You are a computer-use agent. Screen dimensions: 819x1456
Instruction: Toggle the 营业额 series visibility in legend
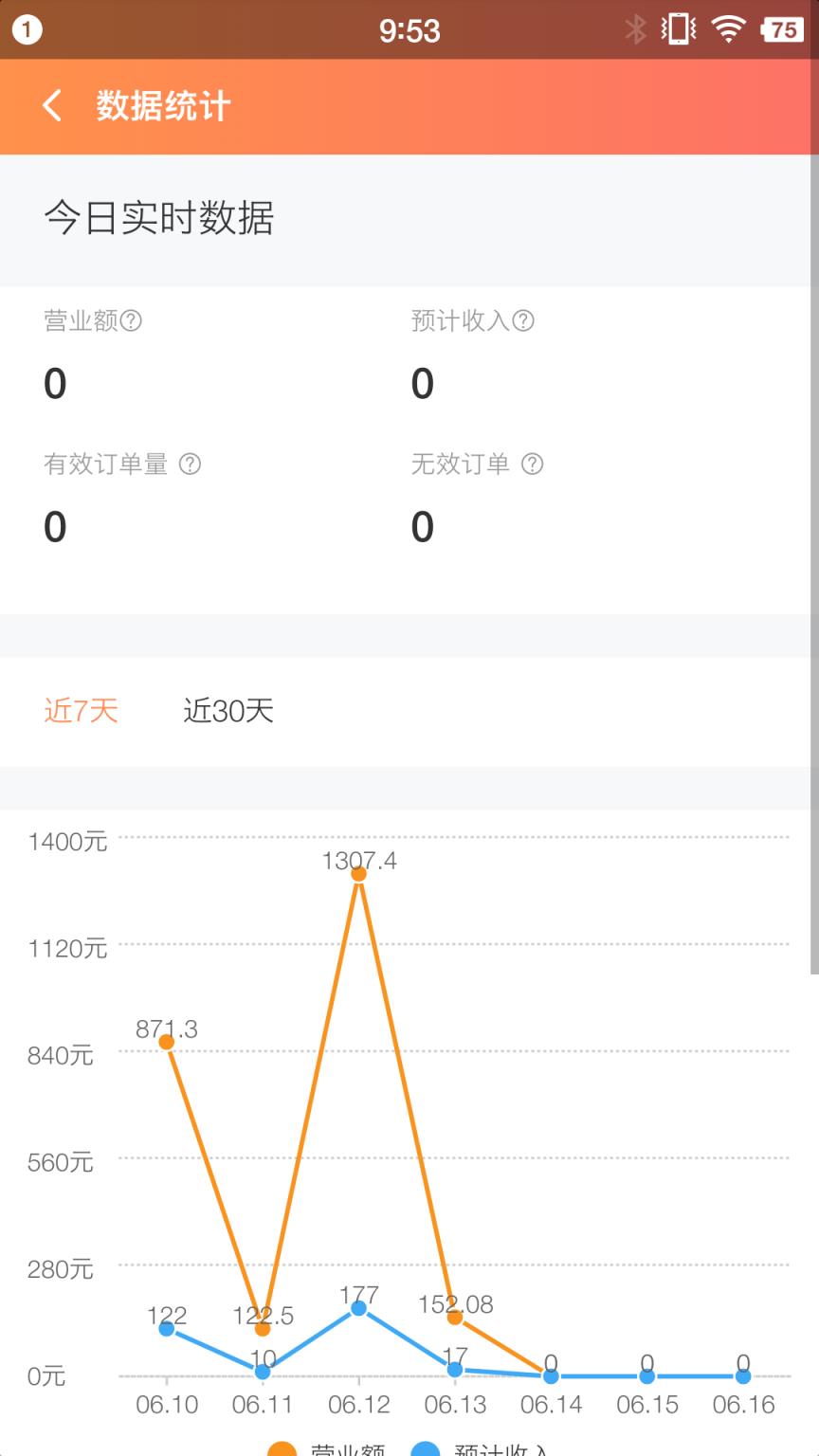click(281, 1449)
